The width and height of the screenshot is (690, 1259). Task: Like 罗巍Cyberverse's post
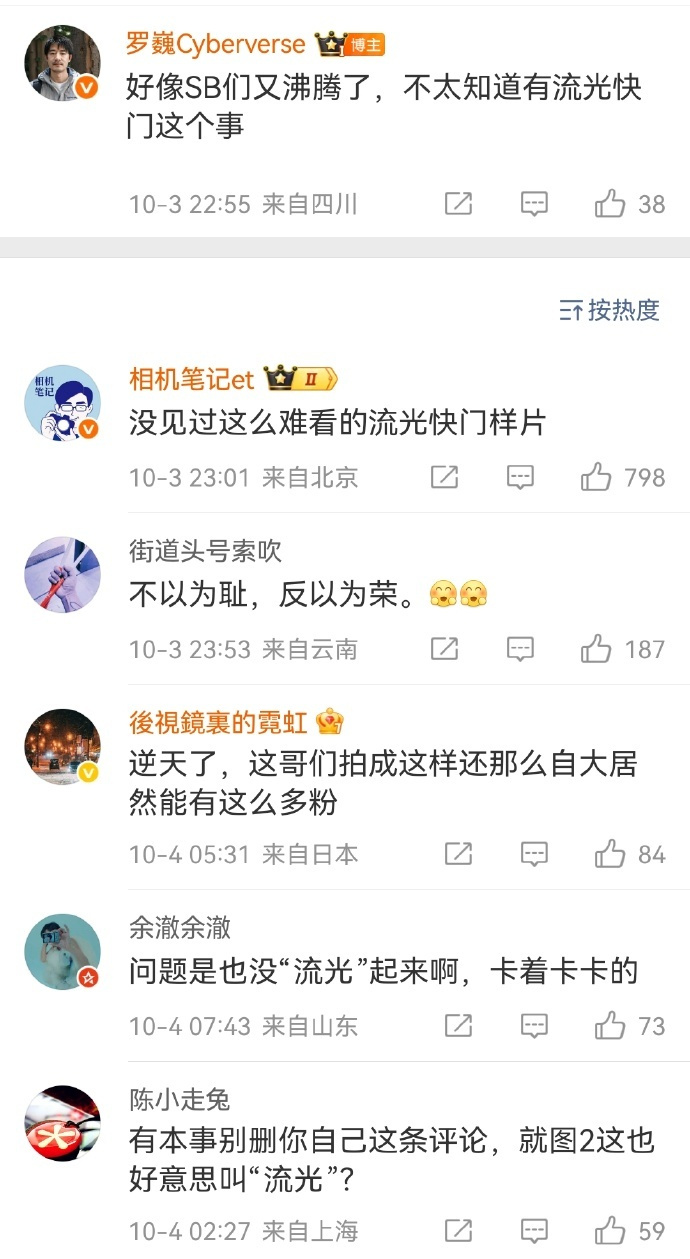click(x=610, y=205)
